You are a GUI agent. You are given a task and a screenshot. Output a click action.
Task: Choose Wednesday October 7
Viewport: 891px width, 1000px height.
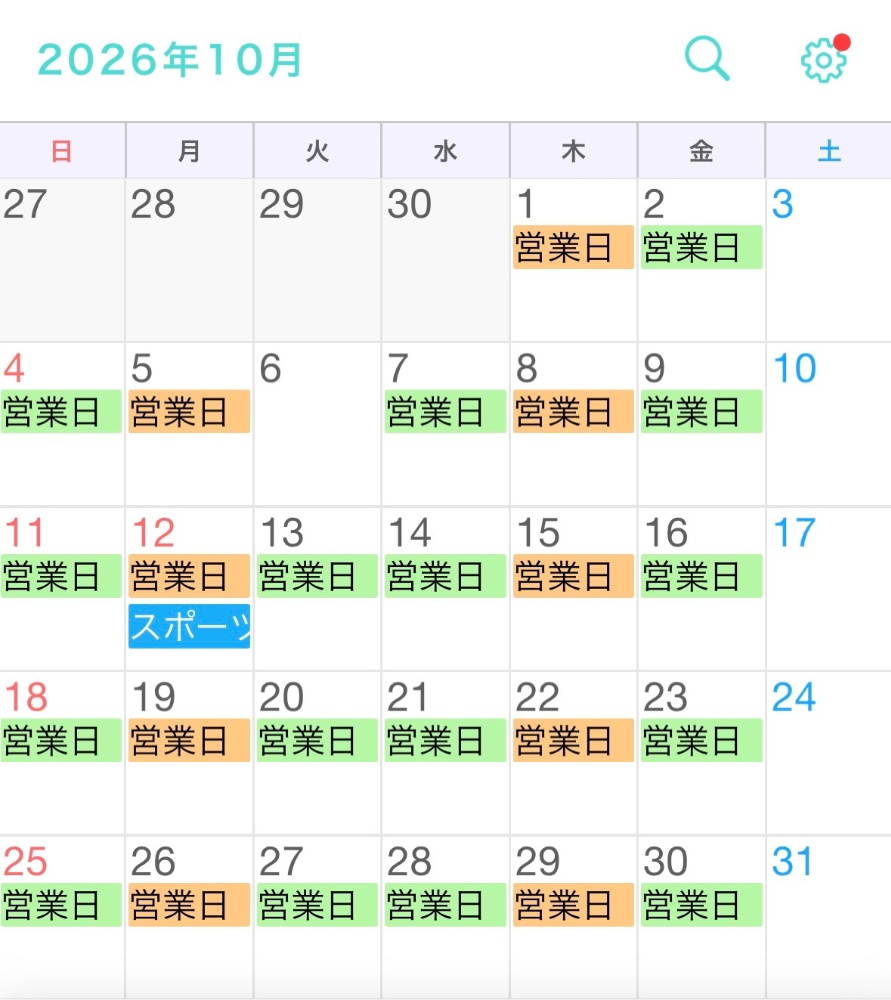[445, 424]
